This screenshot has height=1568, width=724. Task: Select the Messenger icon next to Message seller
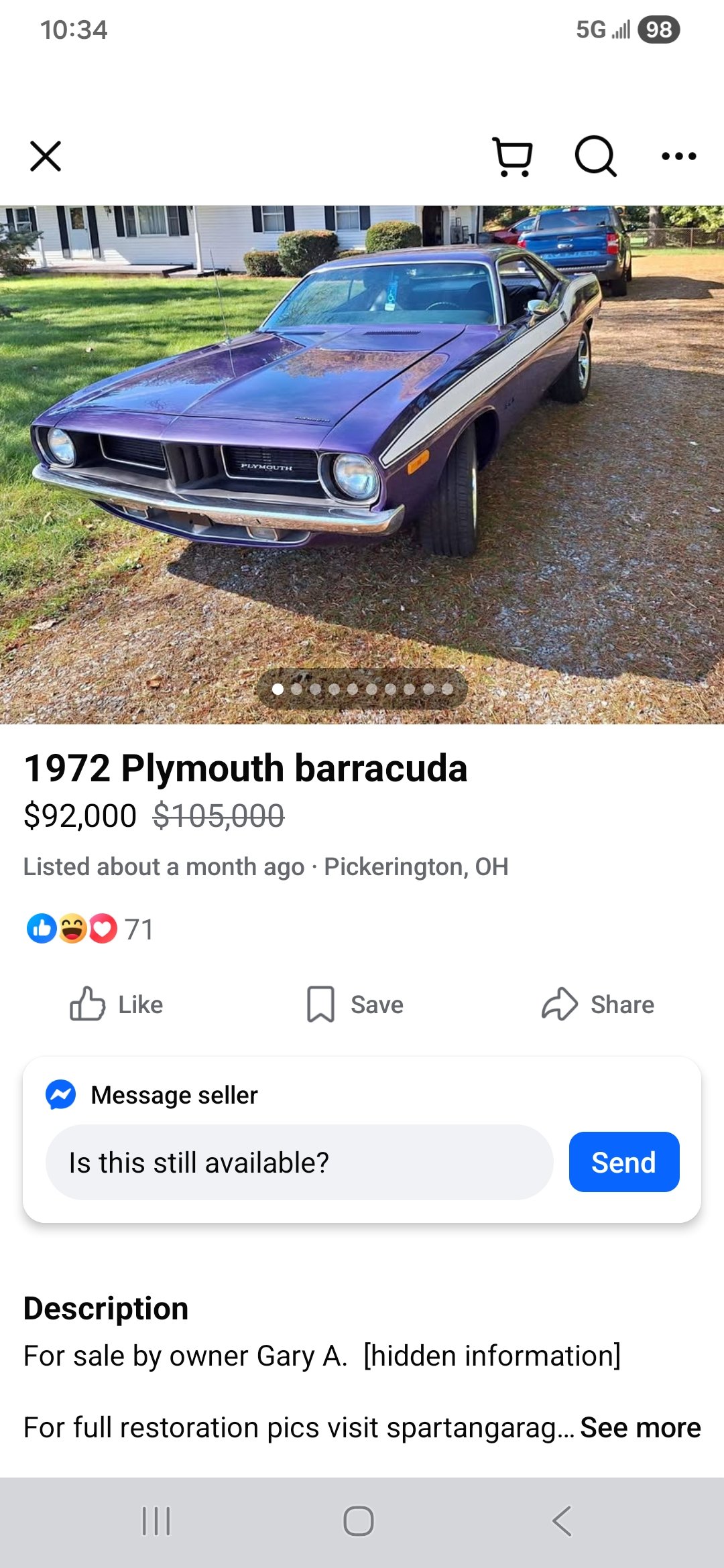pos(60,1096)
